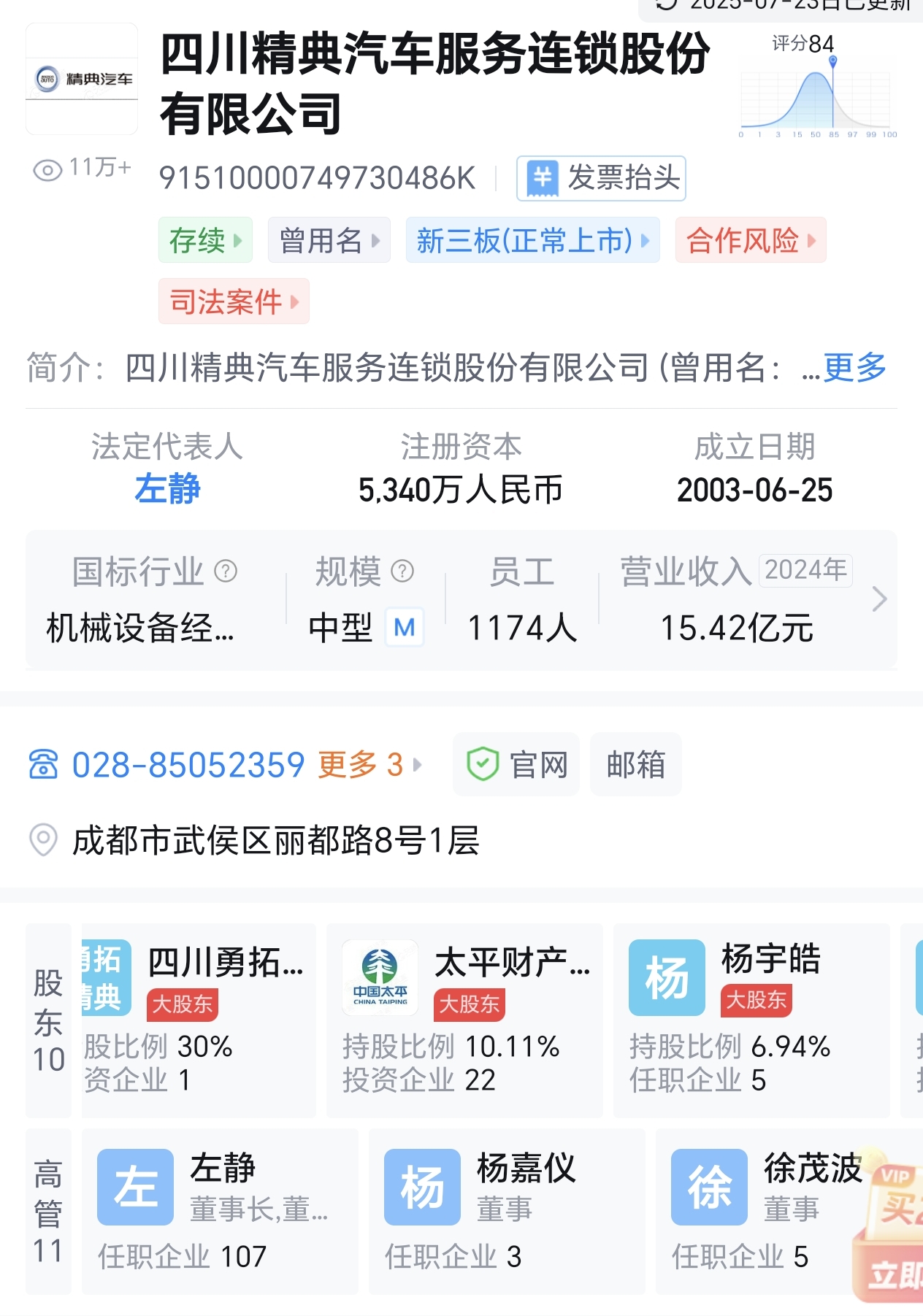Open the right arrow beside 营业收入 panel

click(881, 599)
